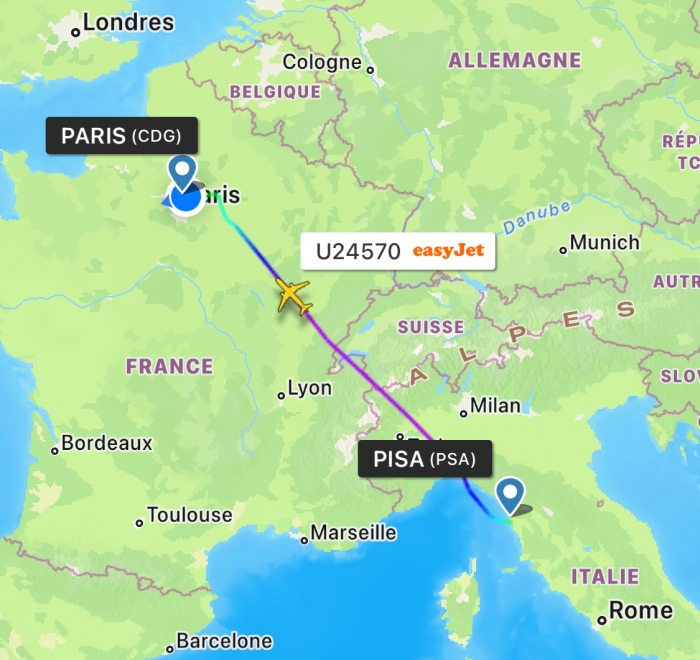The image size is (700, 660).
Task: Tap the Paris (CDG) airport pin
Action: coord(181,172)
